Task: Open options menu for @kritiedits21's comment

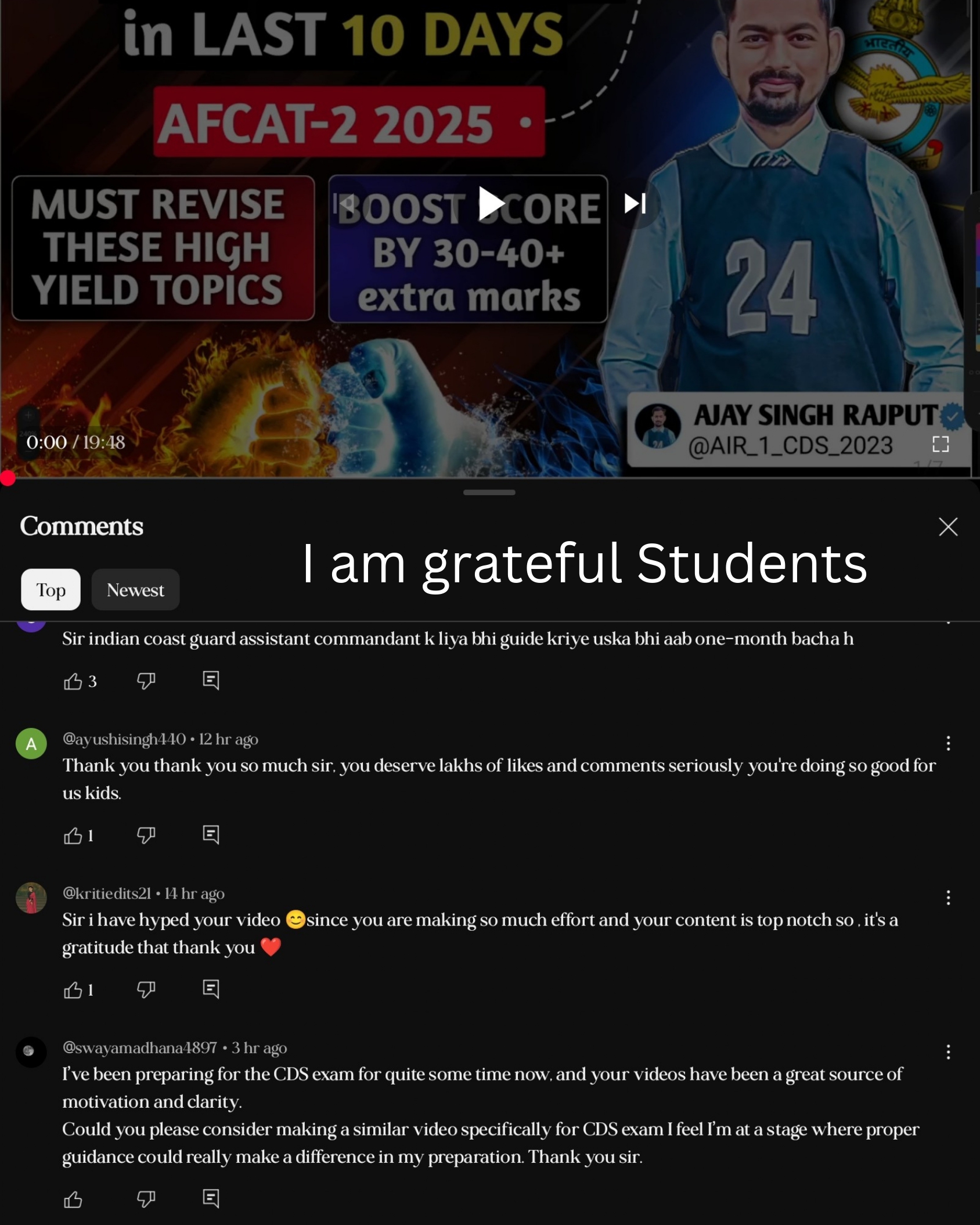Action: pyautogui.click(x=947, y=898)
